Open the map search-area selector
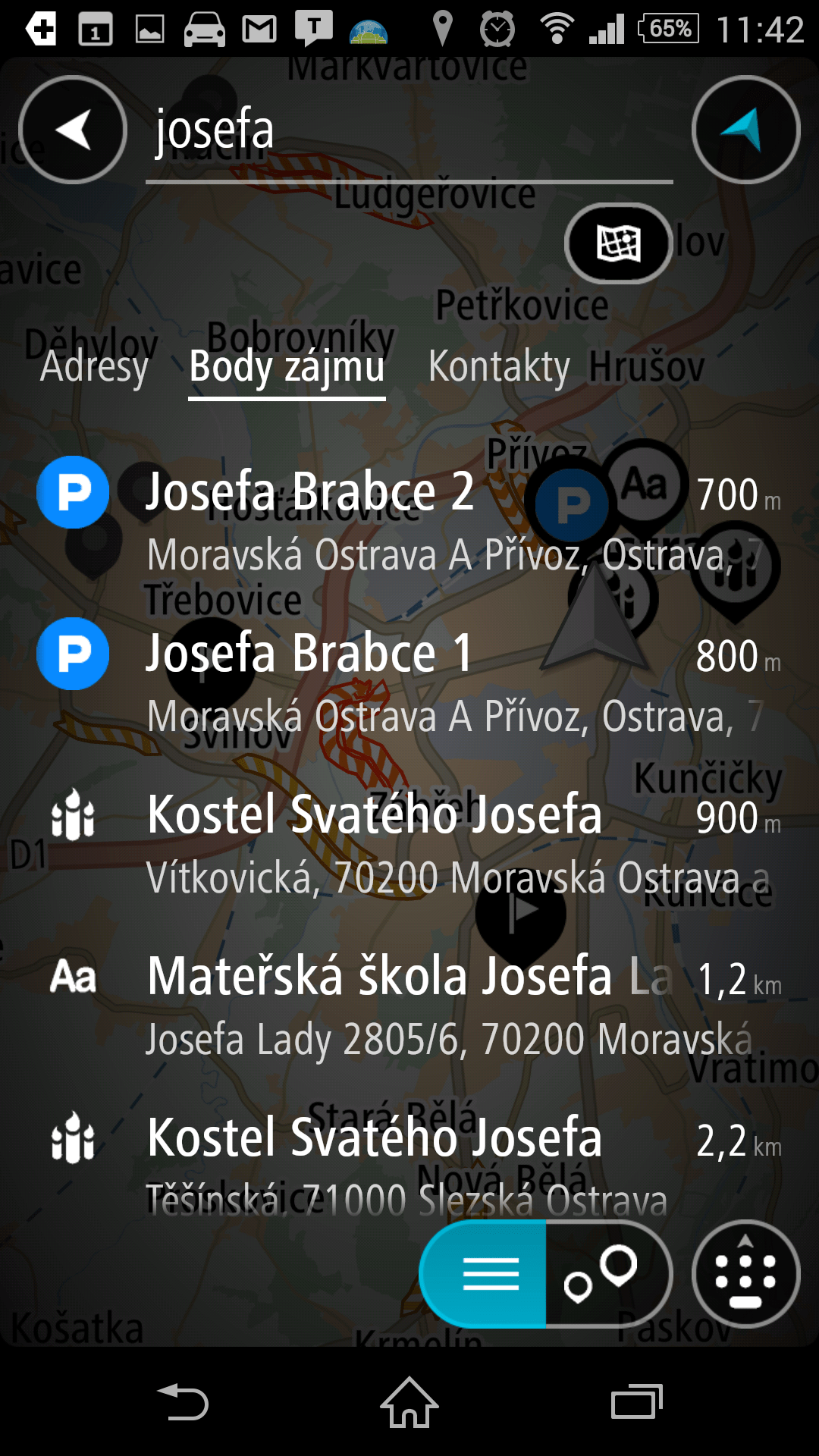 coord(619,243)
